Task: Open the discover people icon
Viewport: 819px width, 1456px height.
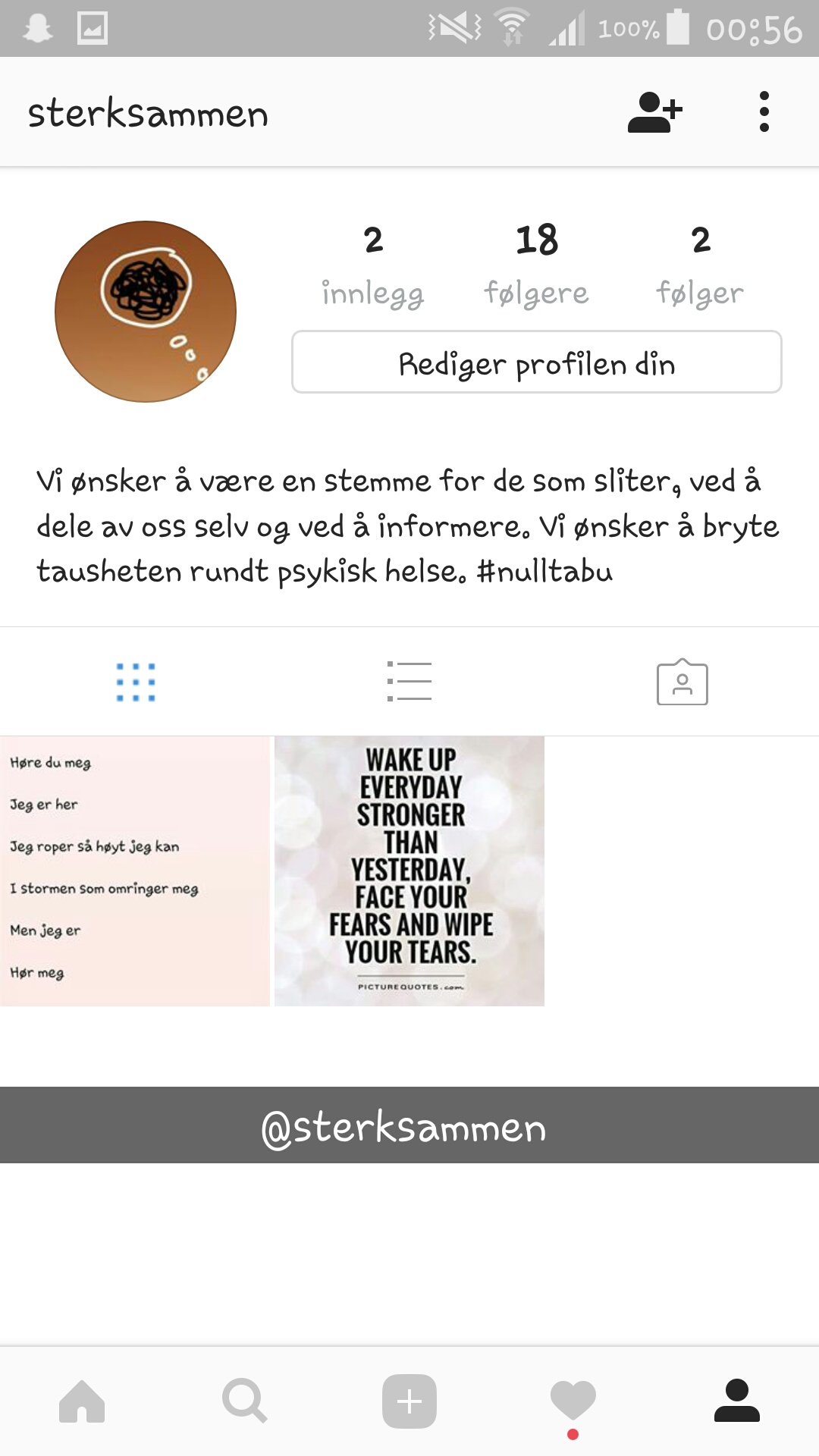Action: point(655,112)
